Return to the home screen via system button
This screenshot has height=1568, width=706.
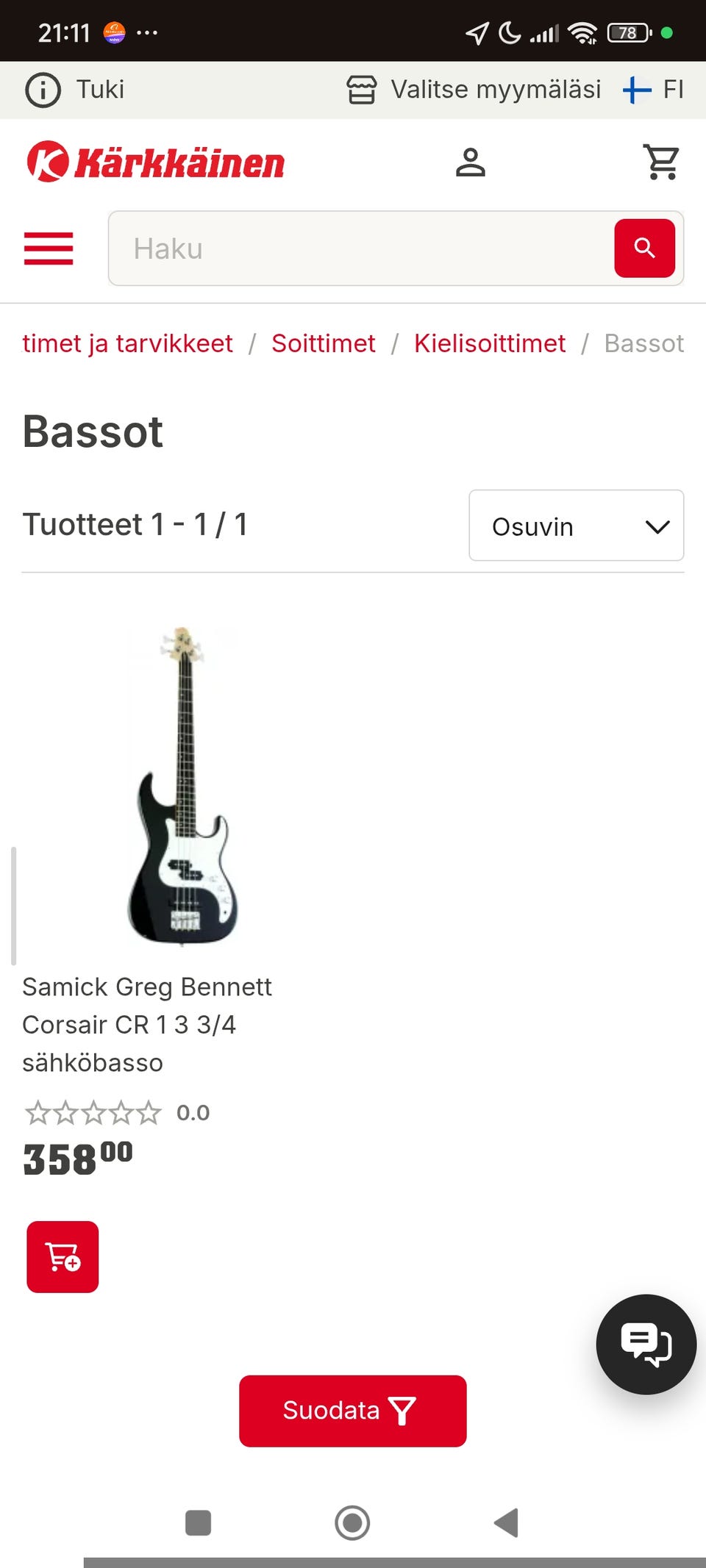(352, 1522)
